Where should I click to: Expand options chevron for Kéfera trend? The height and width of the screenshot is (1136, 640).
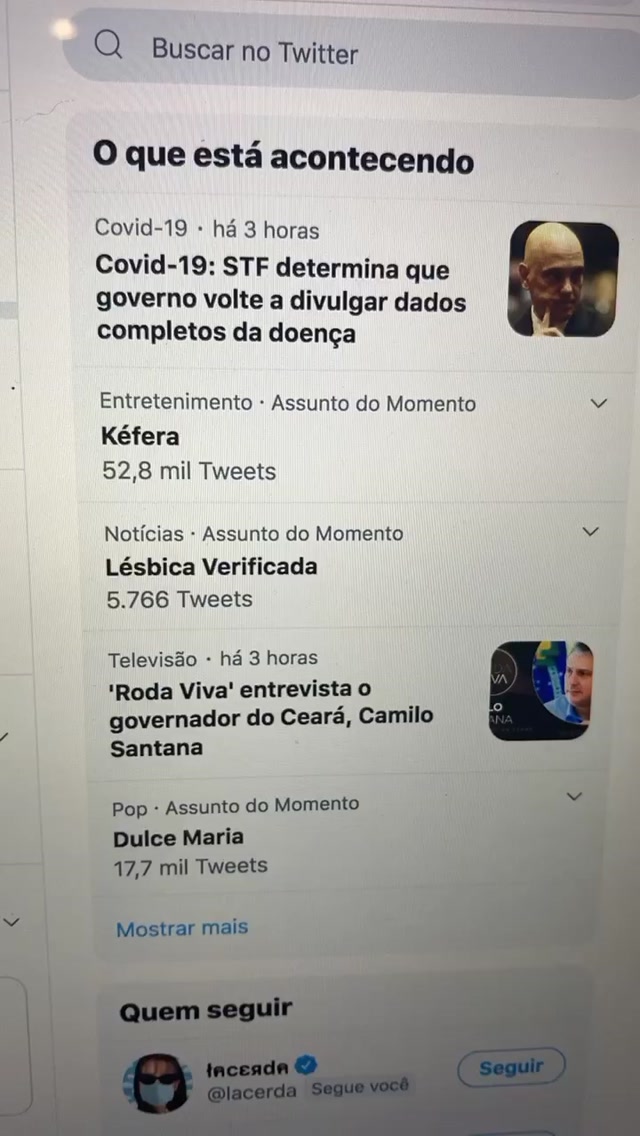click(599, 404)
